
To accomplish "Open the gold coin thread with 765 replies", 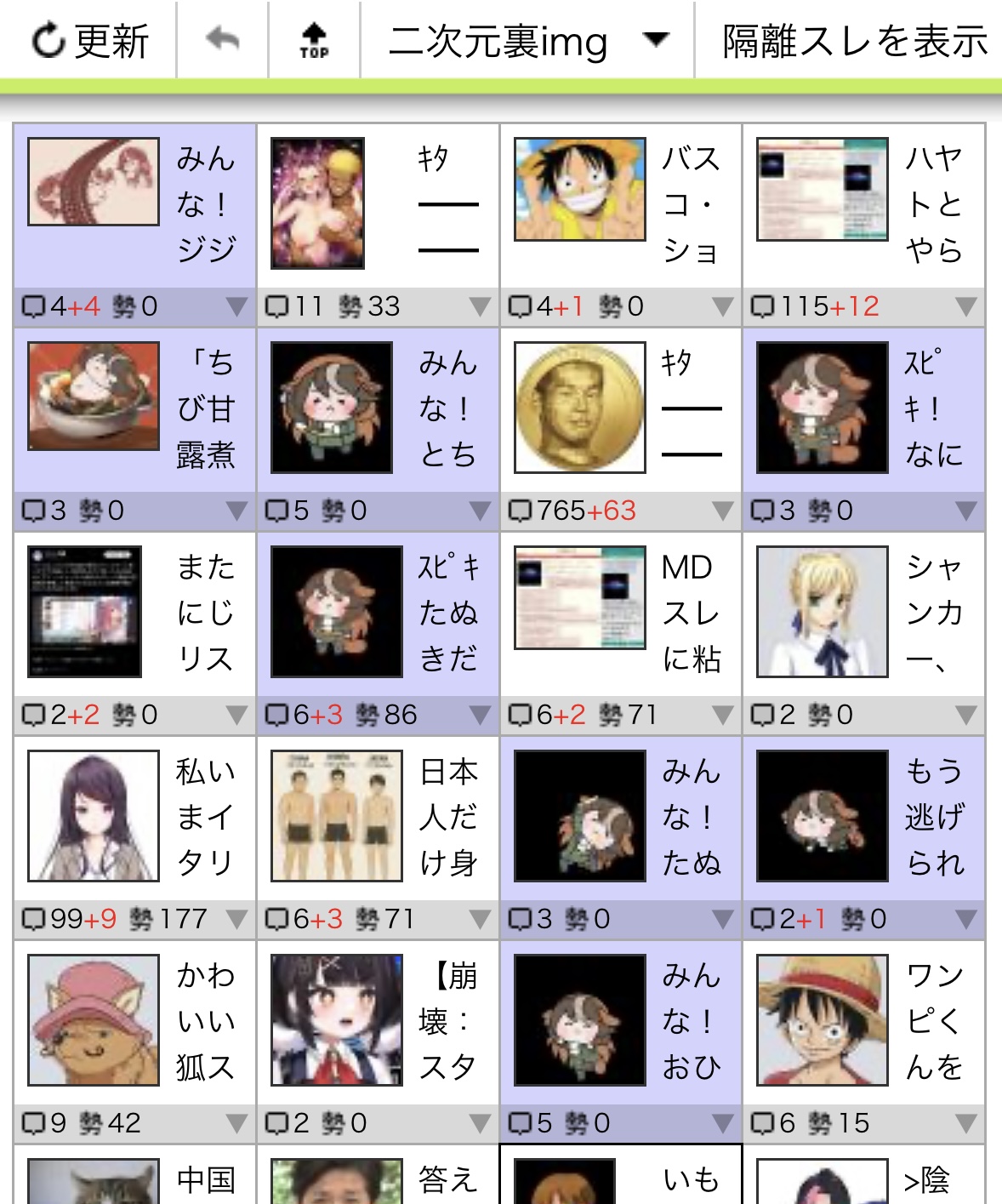I will [620, 408].
